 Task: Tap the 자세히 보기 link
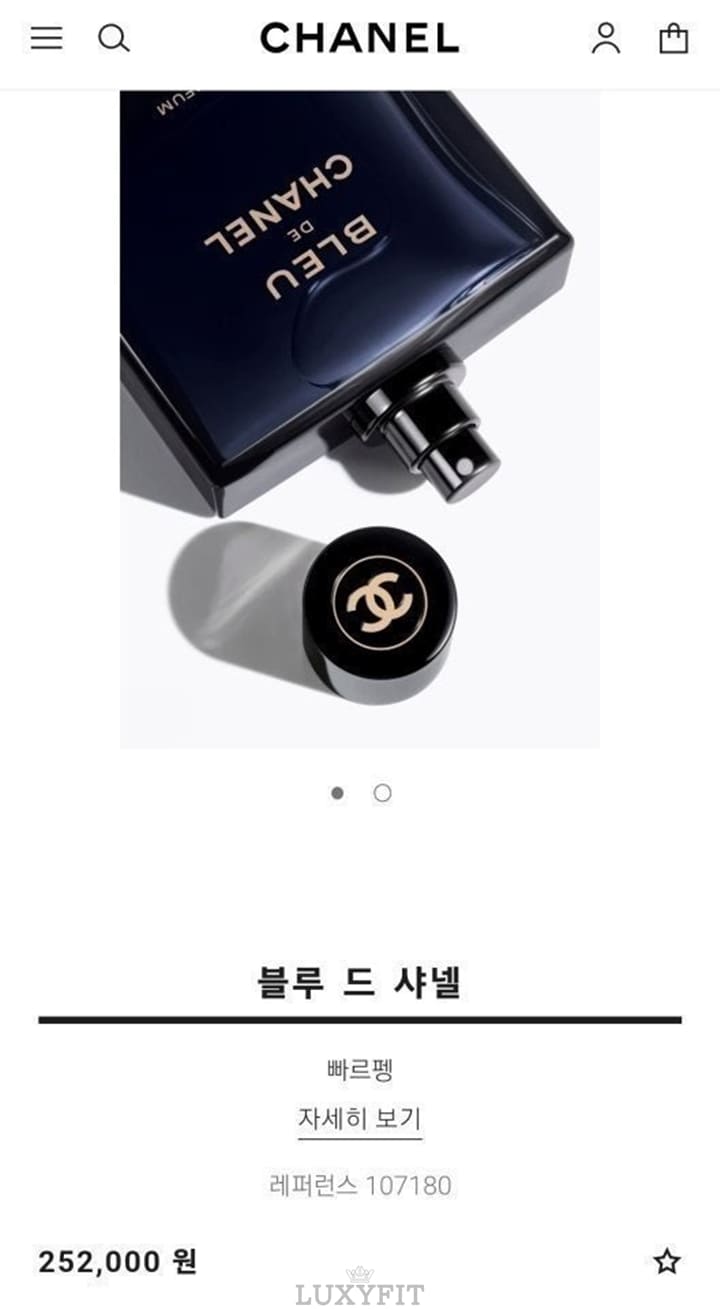coord(360,1118)
